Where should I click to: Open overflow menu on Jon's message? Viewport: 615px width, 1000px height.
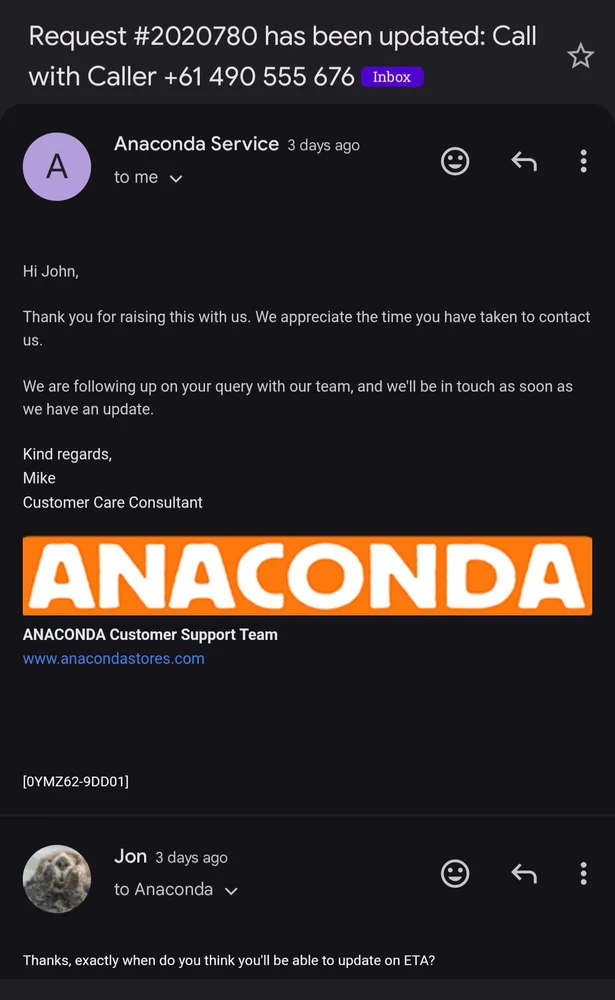pos(583,873)
